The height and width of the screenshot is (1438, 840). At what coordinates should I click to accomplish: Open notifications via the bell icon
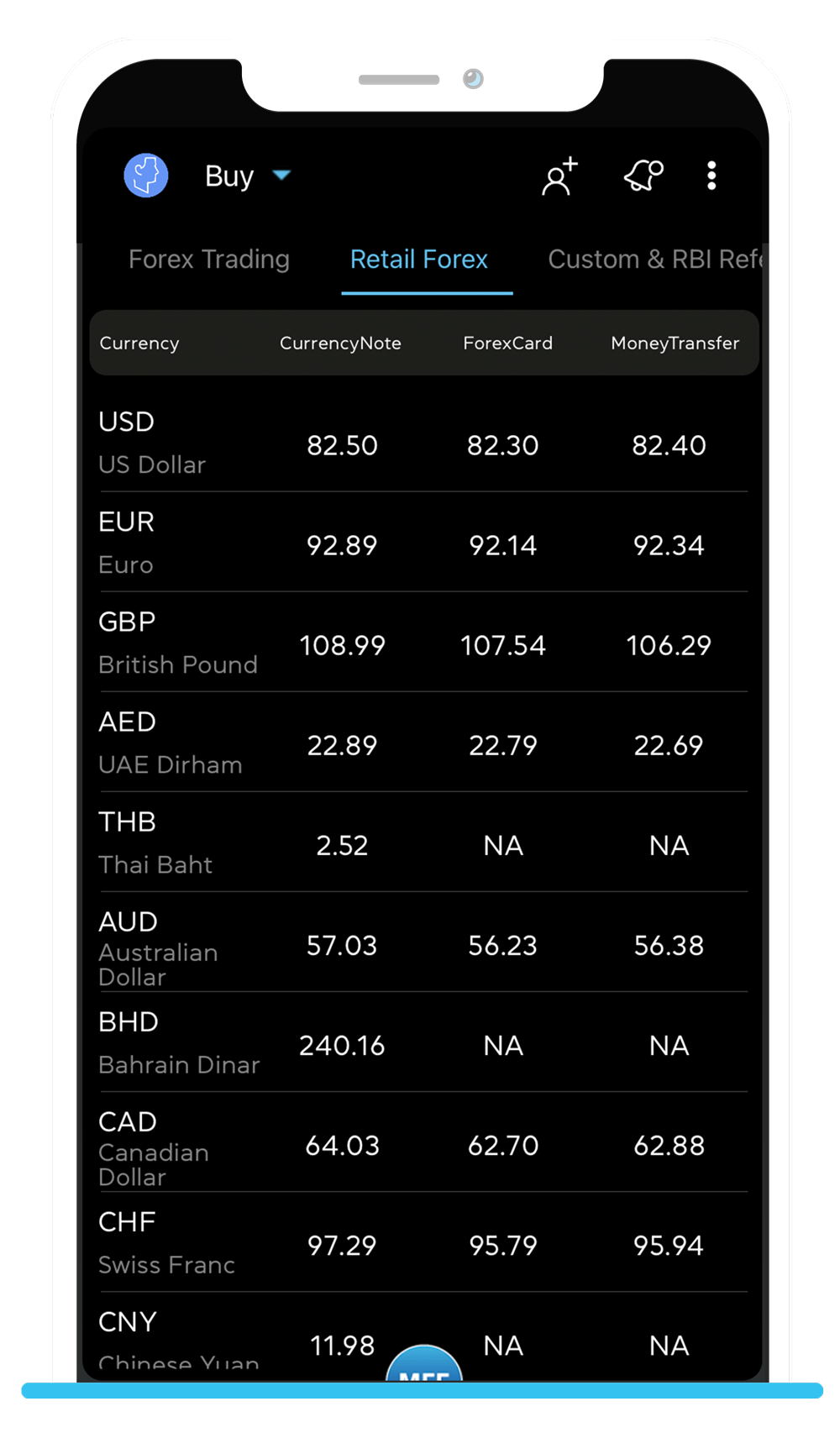[643, 176]
